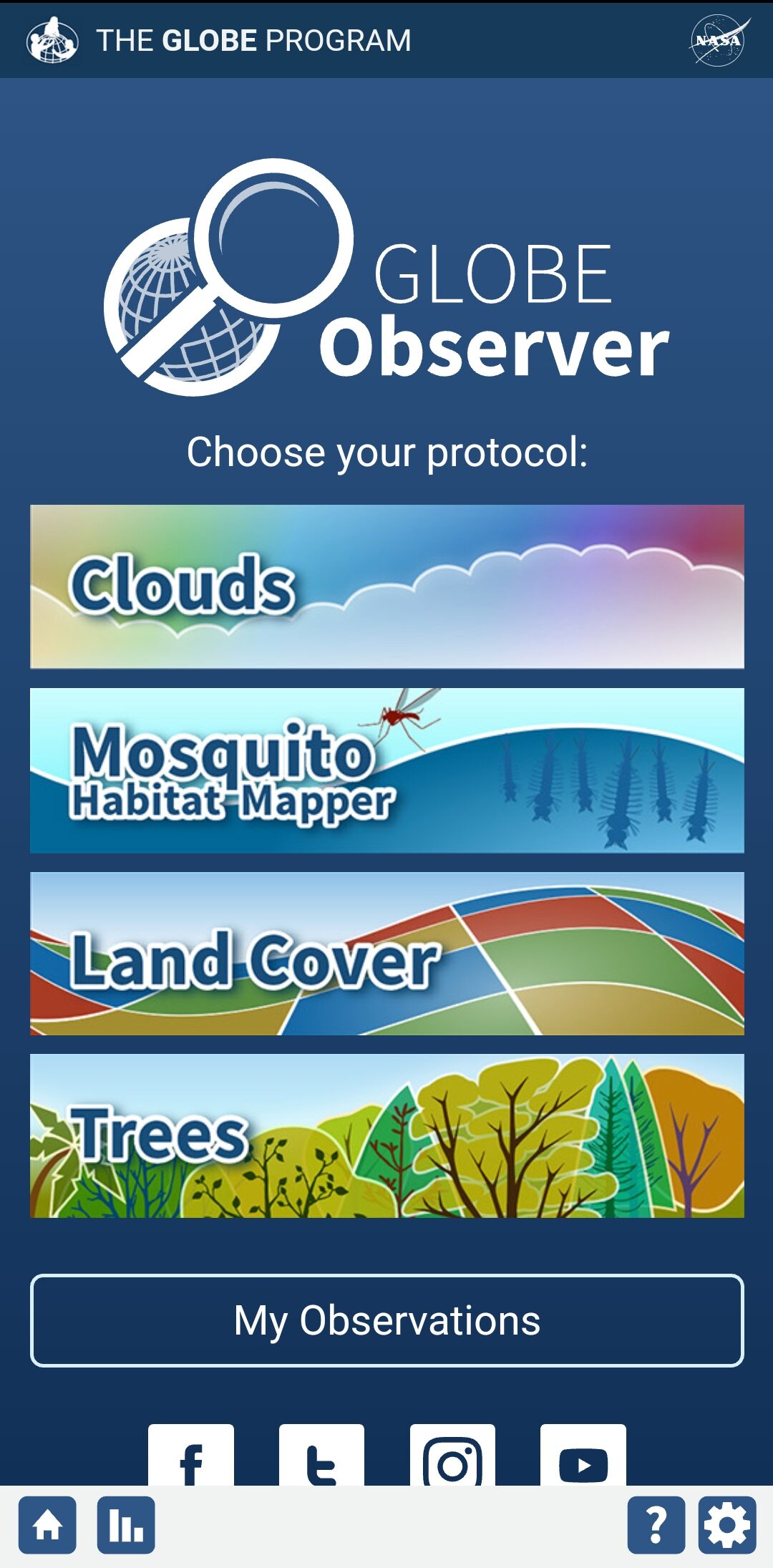The image size is (773, 1568).
Task: Select the Trees protocol
Action: [x=386, y=1135]
